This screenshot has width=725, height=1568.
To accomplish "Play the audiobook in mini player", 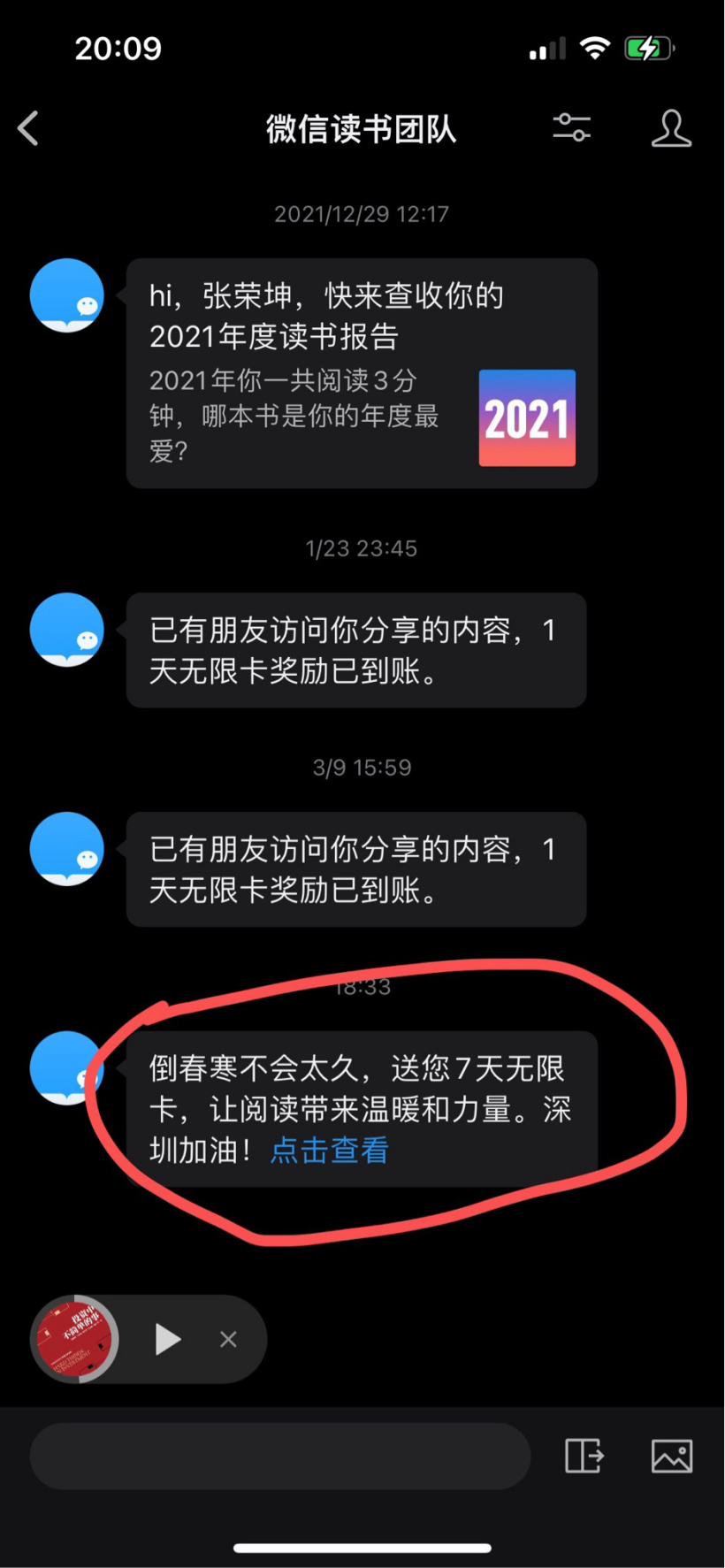I will (167, 1339).
